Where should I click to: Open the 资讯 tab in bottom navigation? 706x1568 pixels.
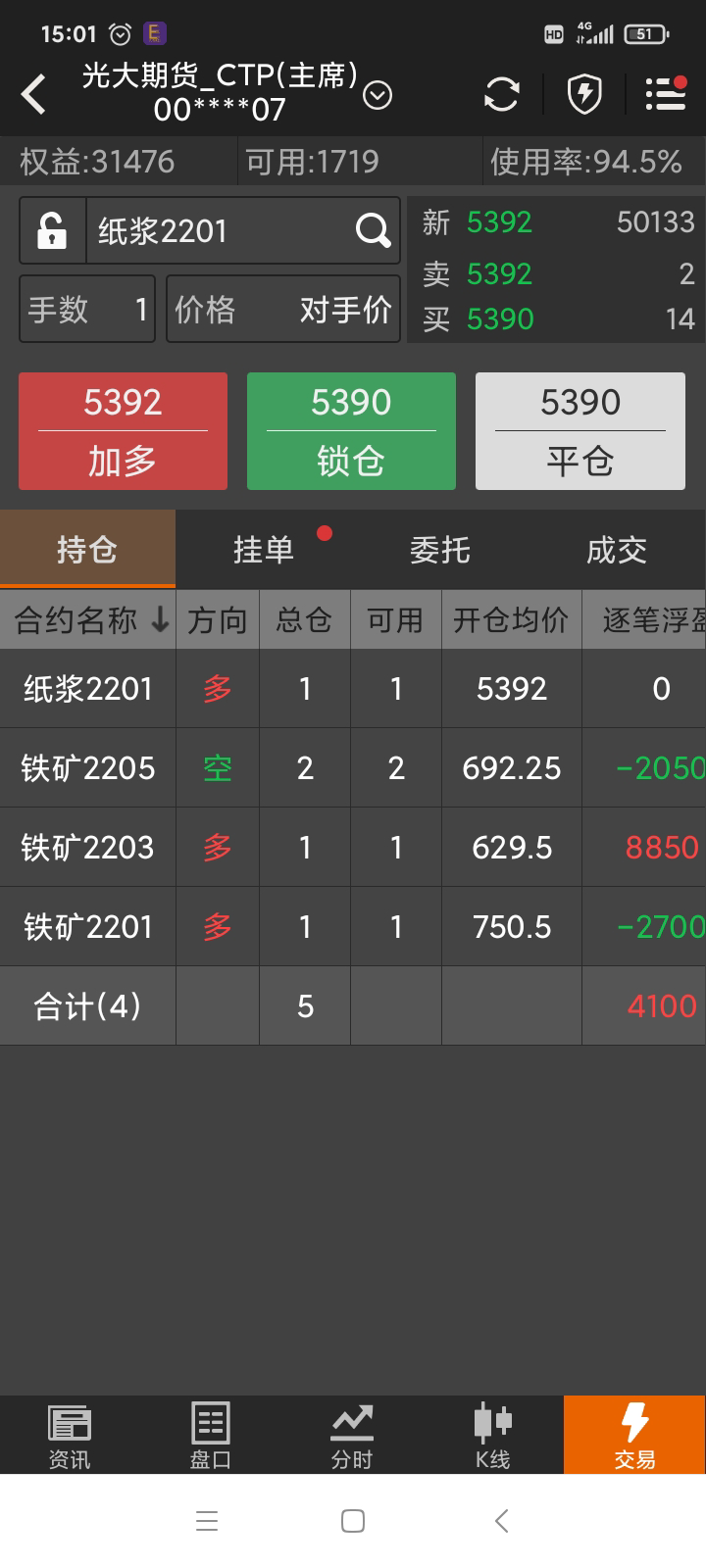pyautogui.click(x=70, y=1436)
